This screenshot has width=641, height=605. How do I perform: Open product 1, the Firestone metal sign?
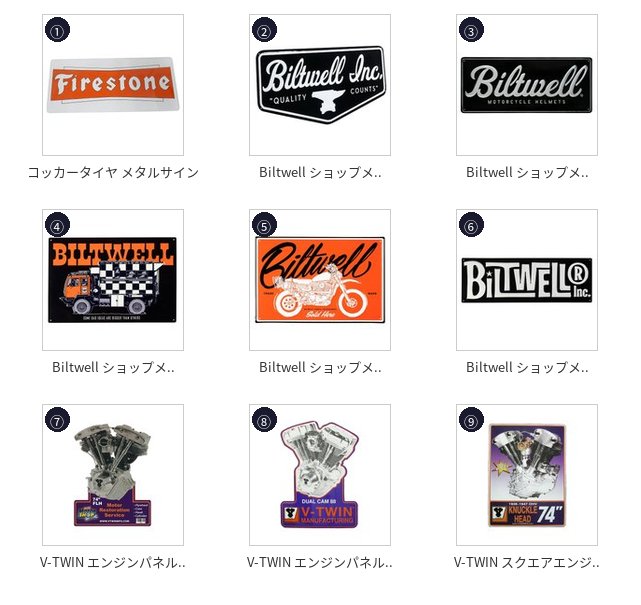[x=113, y=85]
